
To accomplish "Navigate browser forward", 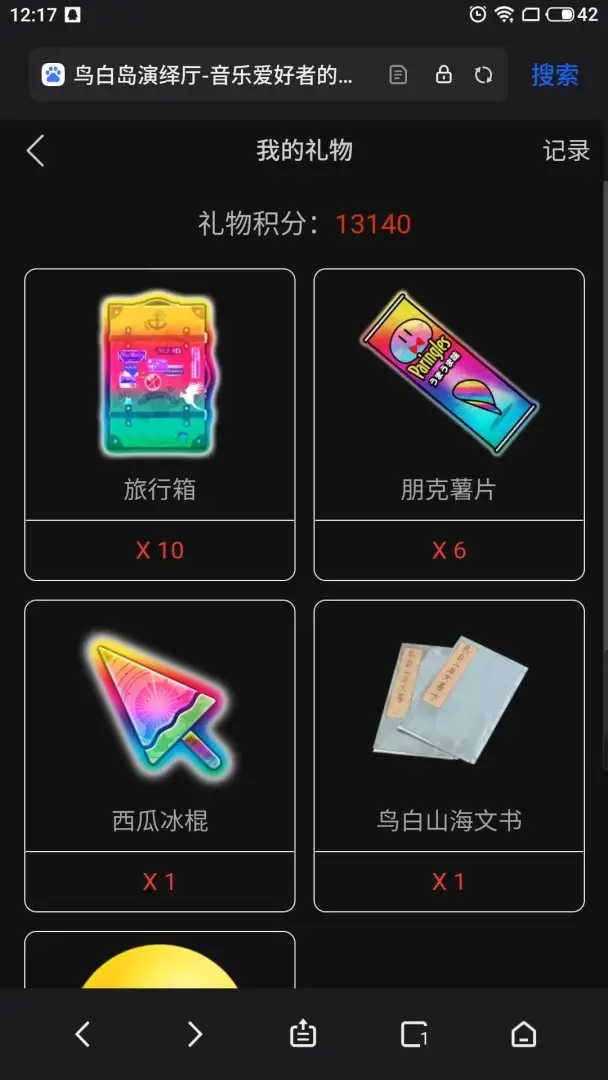I will [195, 1034].
